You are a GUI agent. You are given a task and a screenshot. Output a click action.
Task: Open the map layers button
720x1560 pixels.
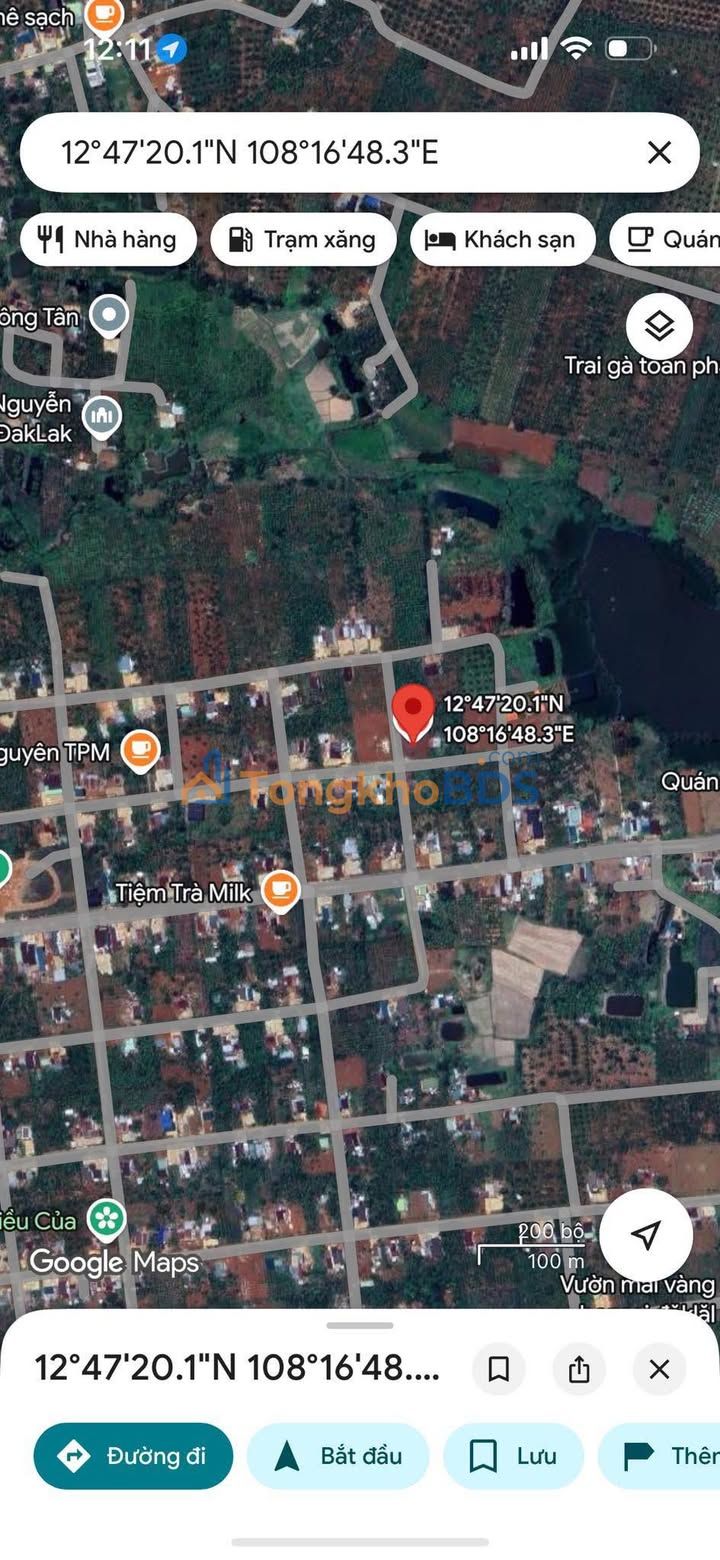pyautogui.click(x=659, y=326)
